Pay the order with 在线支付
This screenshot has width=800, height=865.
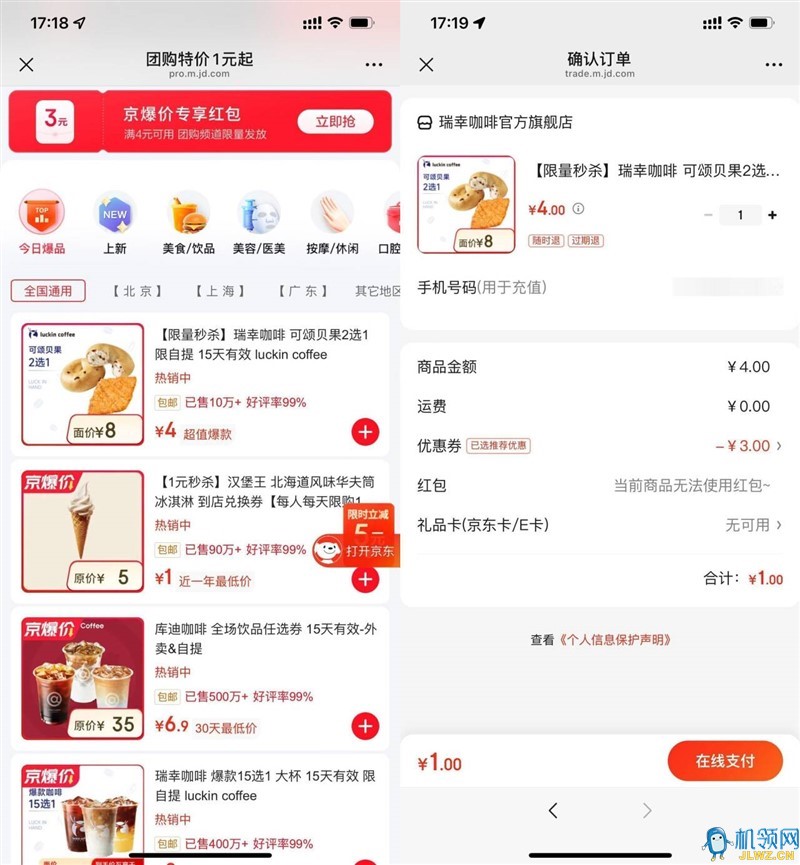tap(724, 761)
